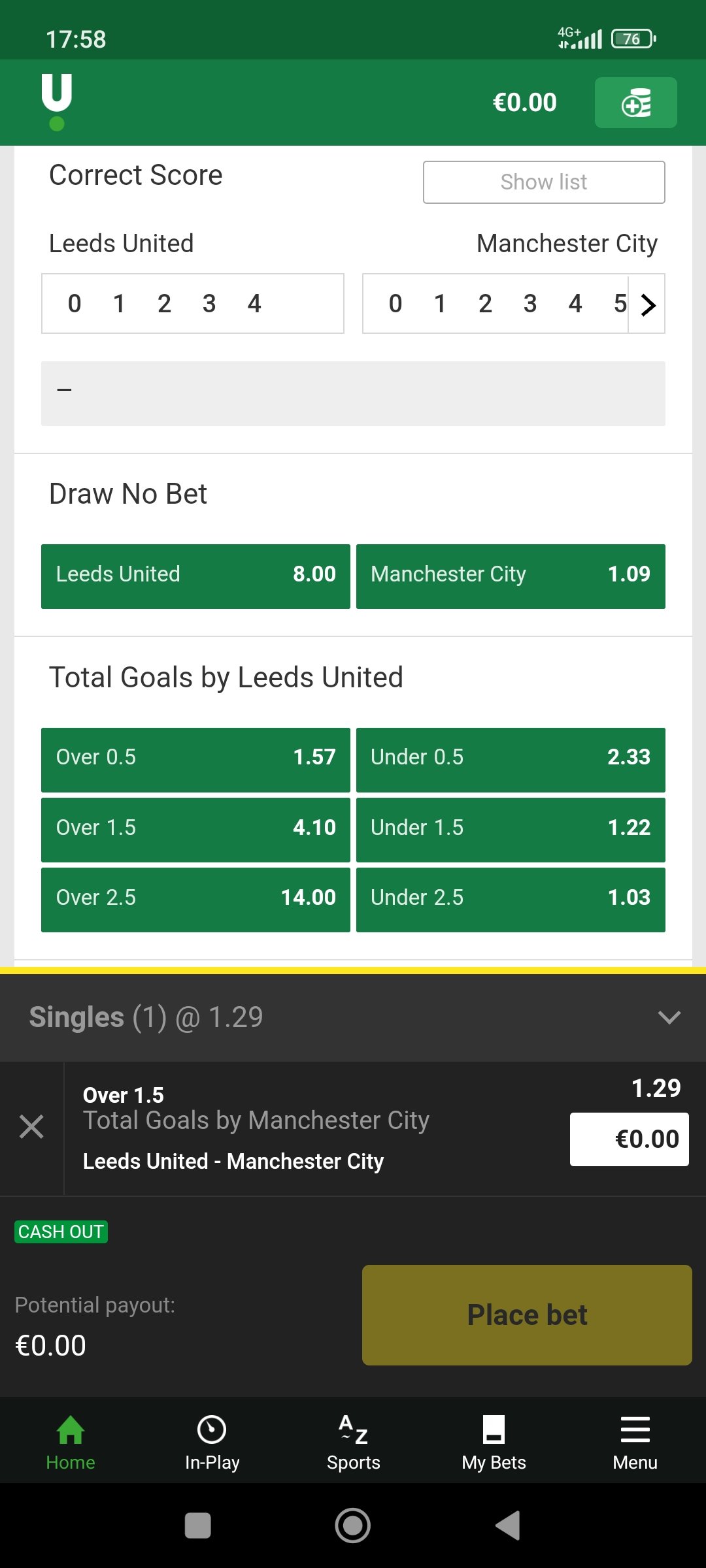Tap the Unibet logo
This screenshot has height=1568, width=706.
57,101
